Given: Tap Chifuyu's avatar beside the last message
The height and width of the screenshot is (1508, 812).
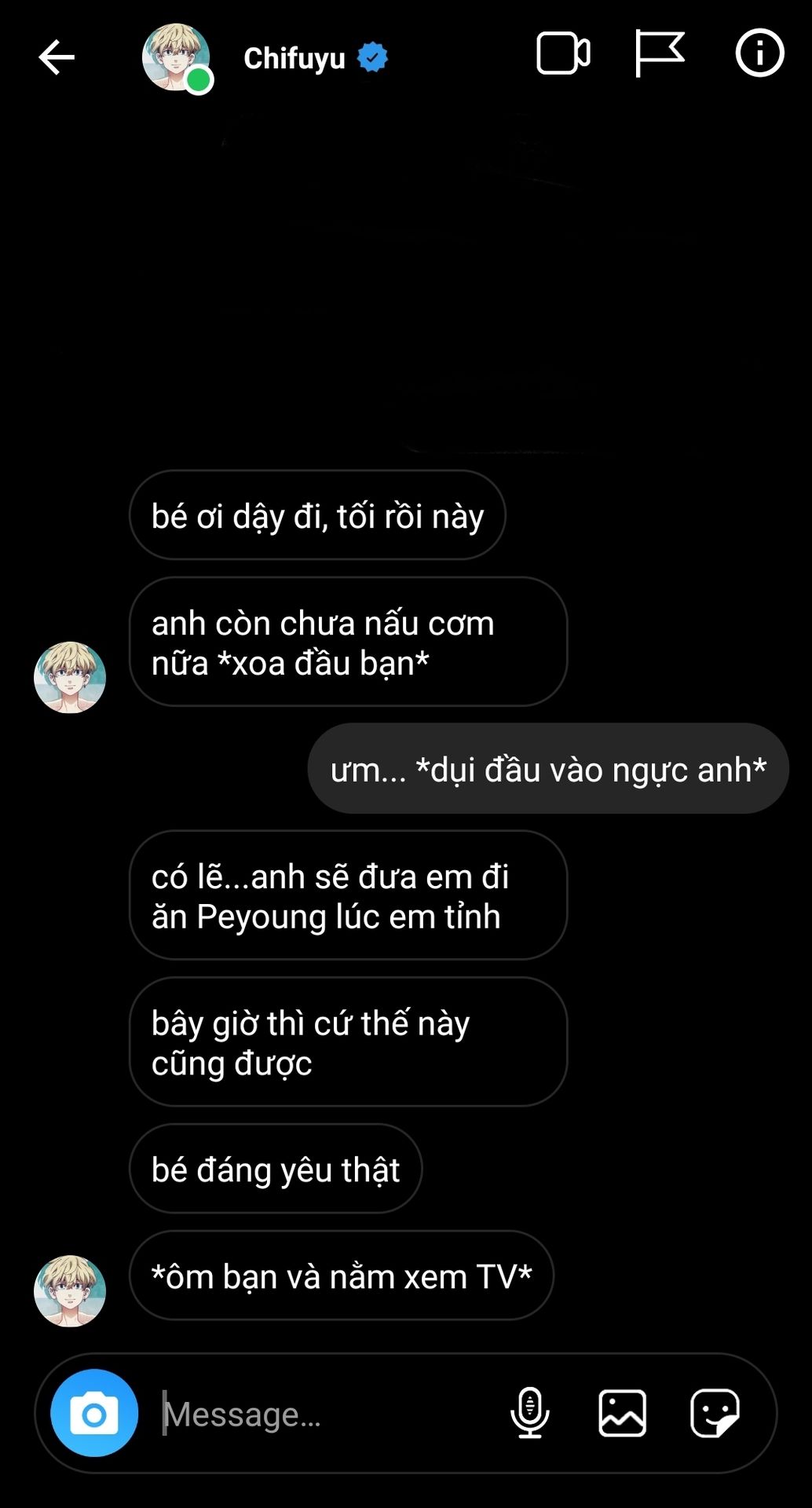Looking at the screenshot, I should pyautogui.click(x=70, y=1290).
